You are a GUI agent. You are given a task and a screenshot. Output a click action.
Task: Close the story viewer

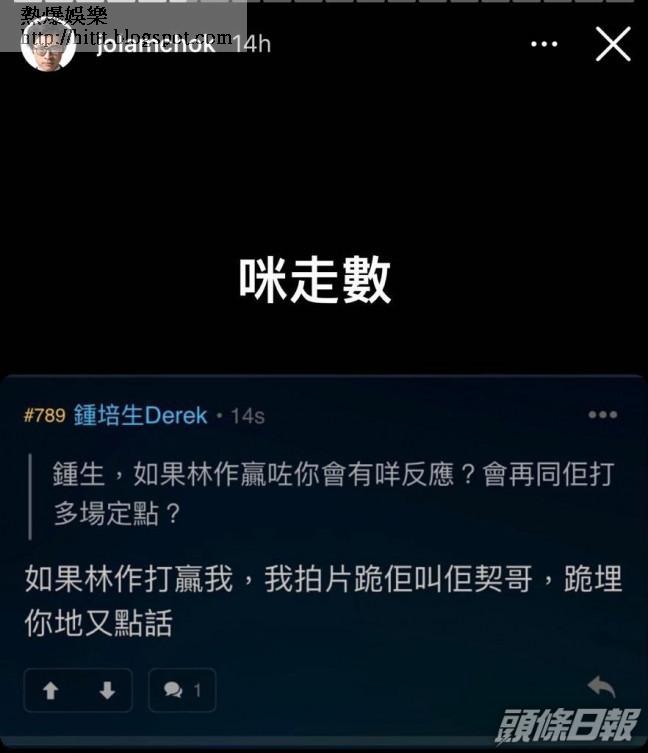pyautogui.click(x=613, y=44)
